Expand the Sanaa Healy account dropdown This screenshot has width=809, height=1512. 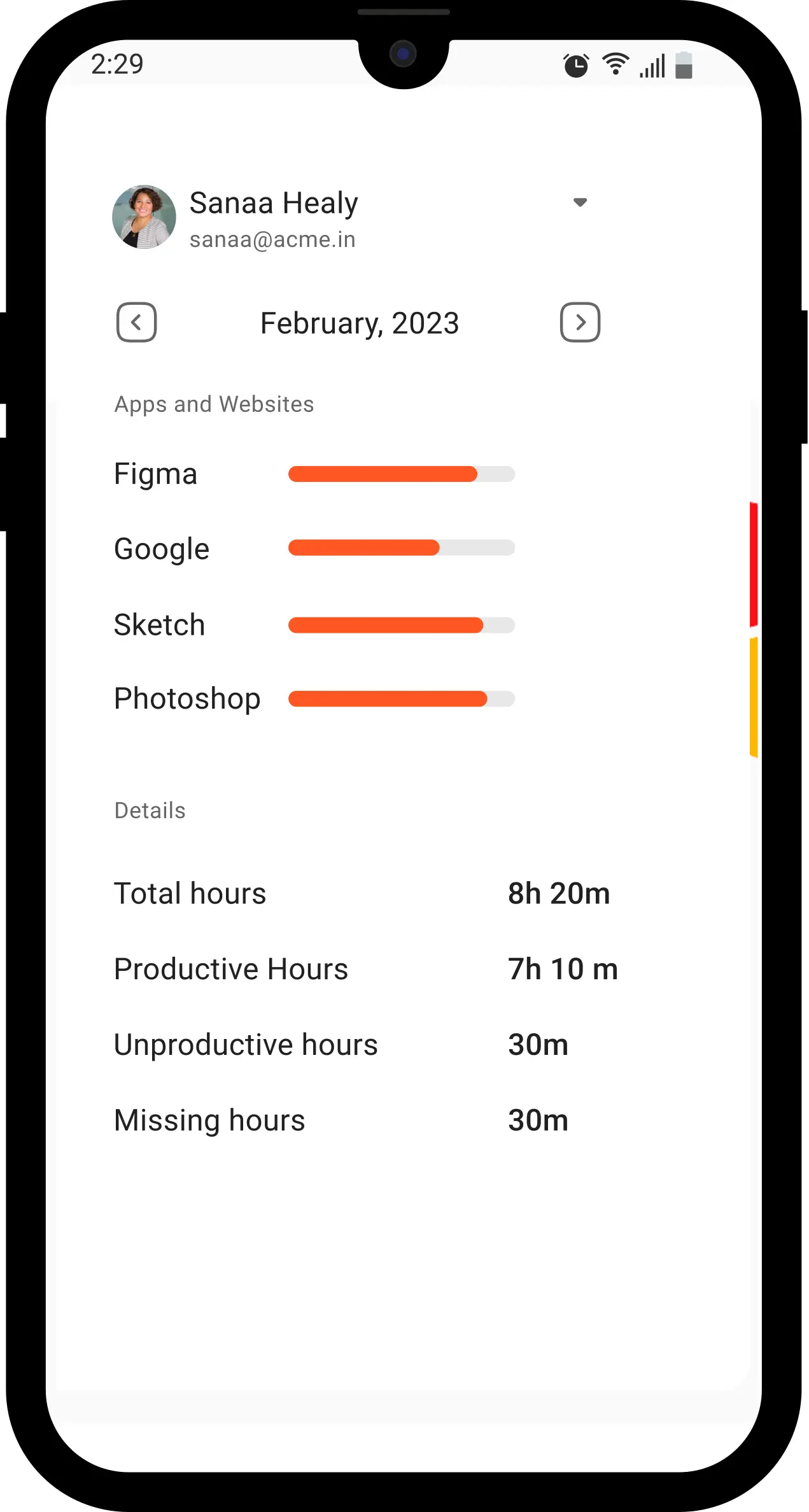[x=580, y=202]
